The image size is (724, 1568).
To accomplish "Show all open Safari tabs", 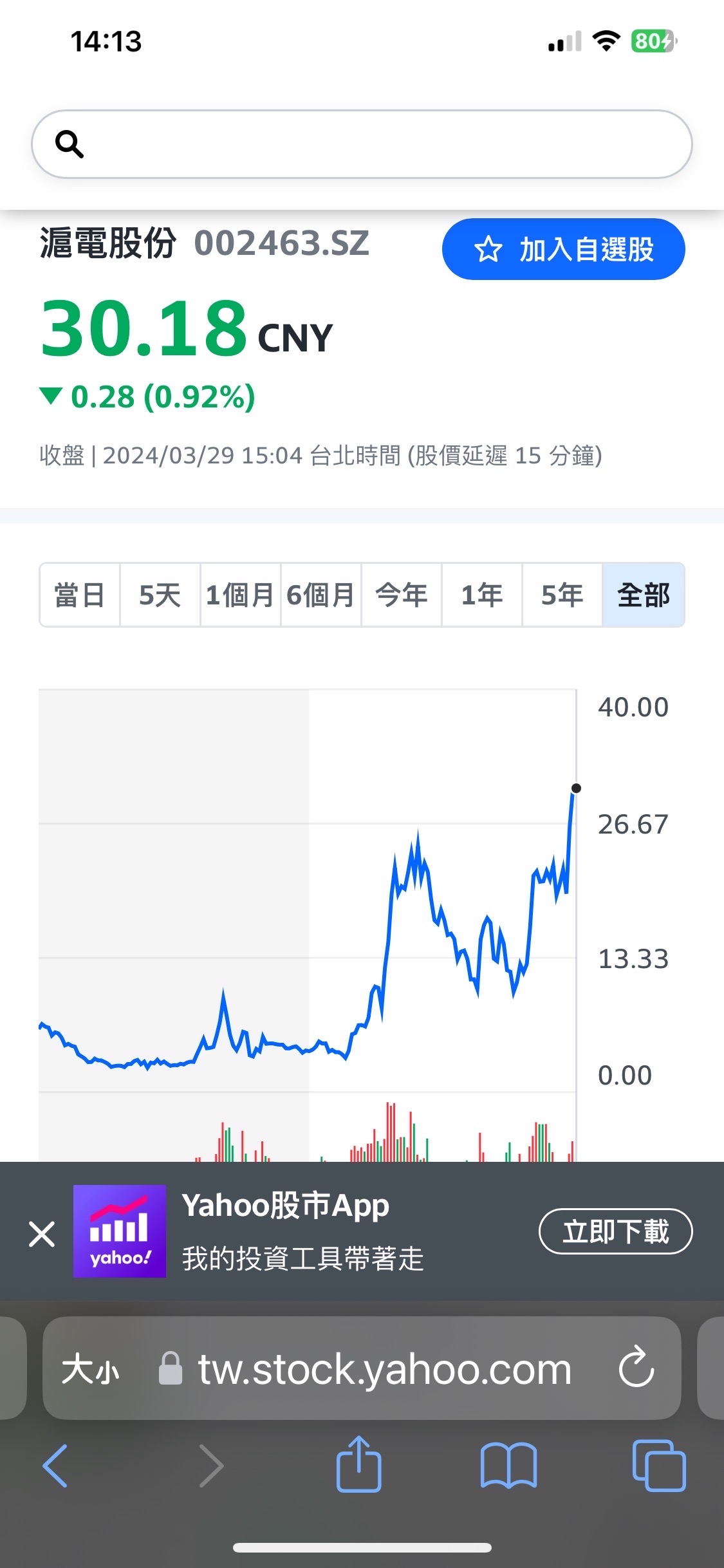I will [658, 1466].
